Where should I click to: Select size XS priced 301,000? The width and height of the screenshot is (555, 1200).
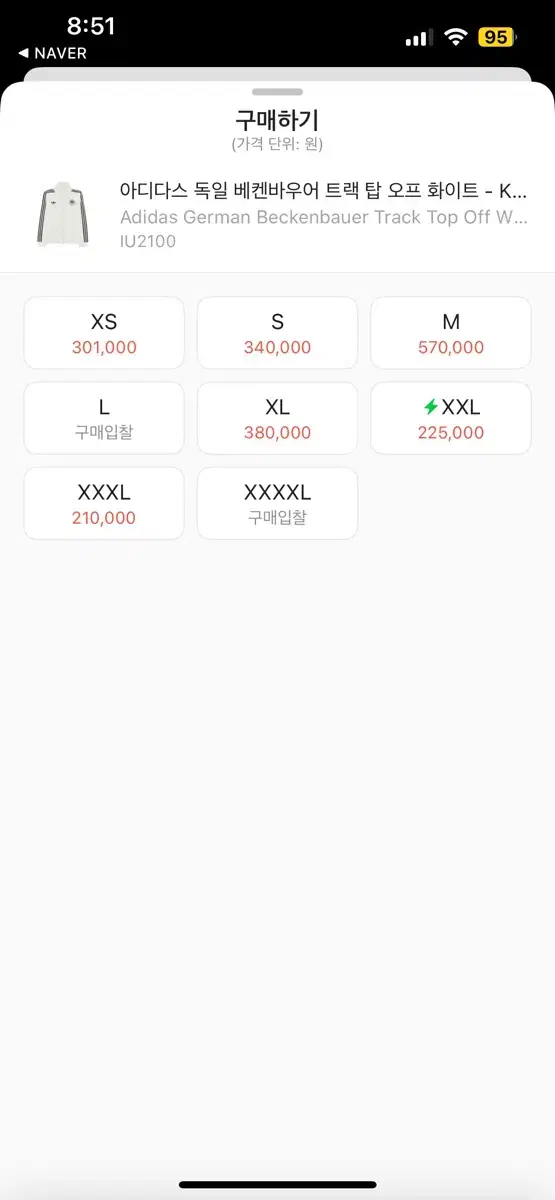click(x=104, y=333)
